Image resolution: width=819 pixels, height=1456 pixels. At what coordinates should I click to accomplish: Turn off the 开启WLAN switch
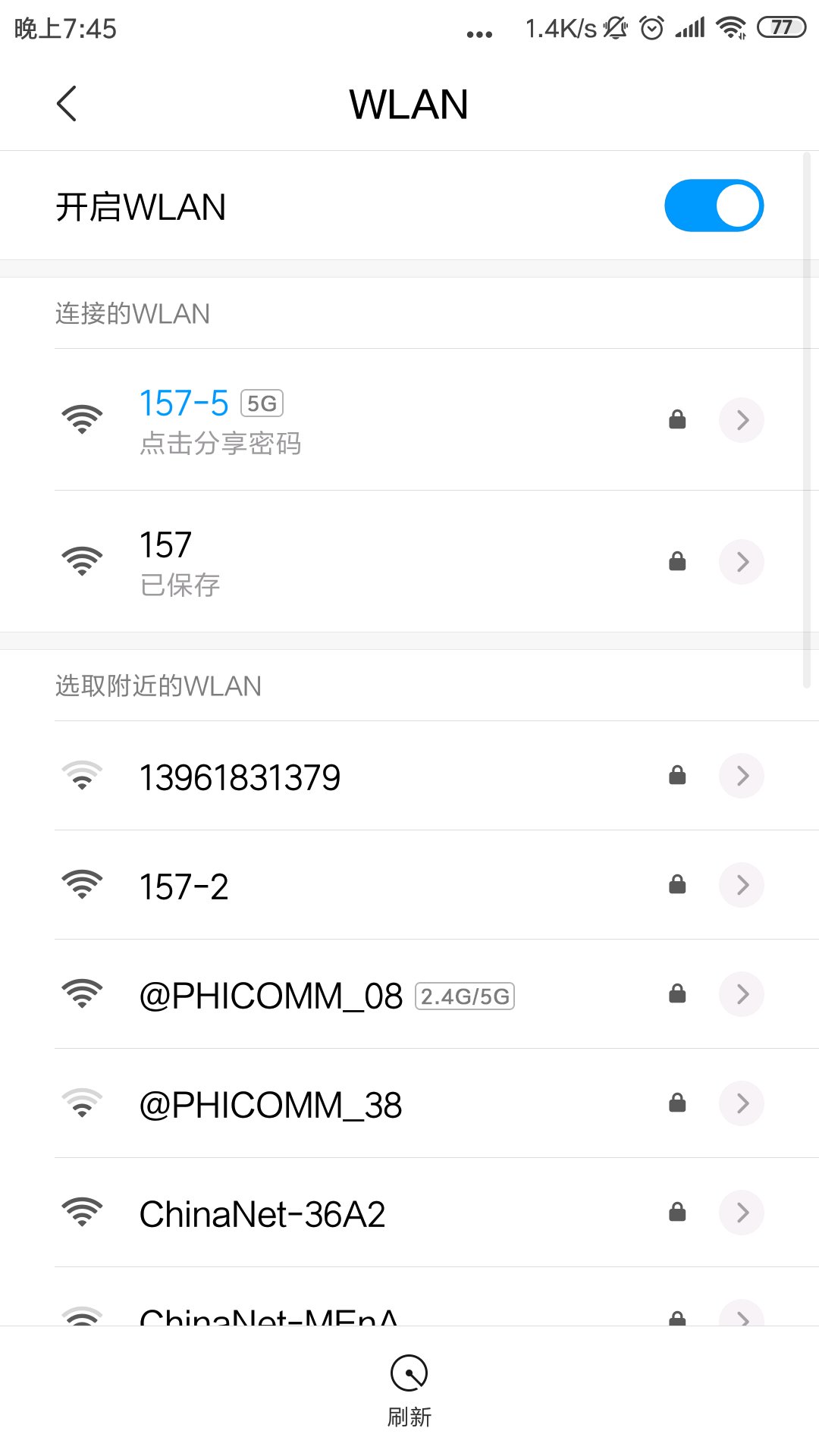point(714,206)
